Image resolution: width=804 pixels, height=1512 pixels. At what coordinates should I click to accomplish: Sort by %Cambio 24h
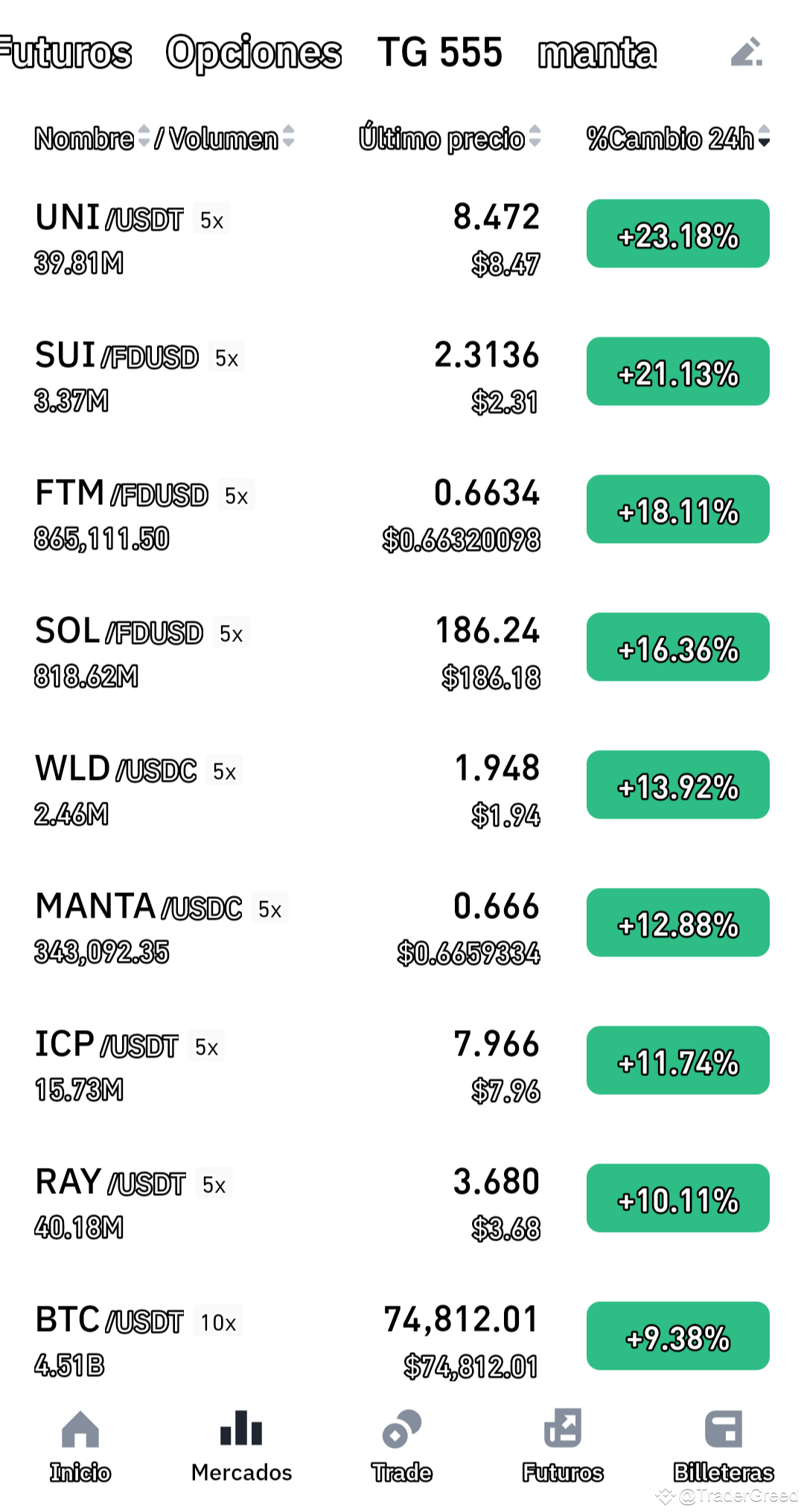point(678,138)
